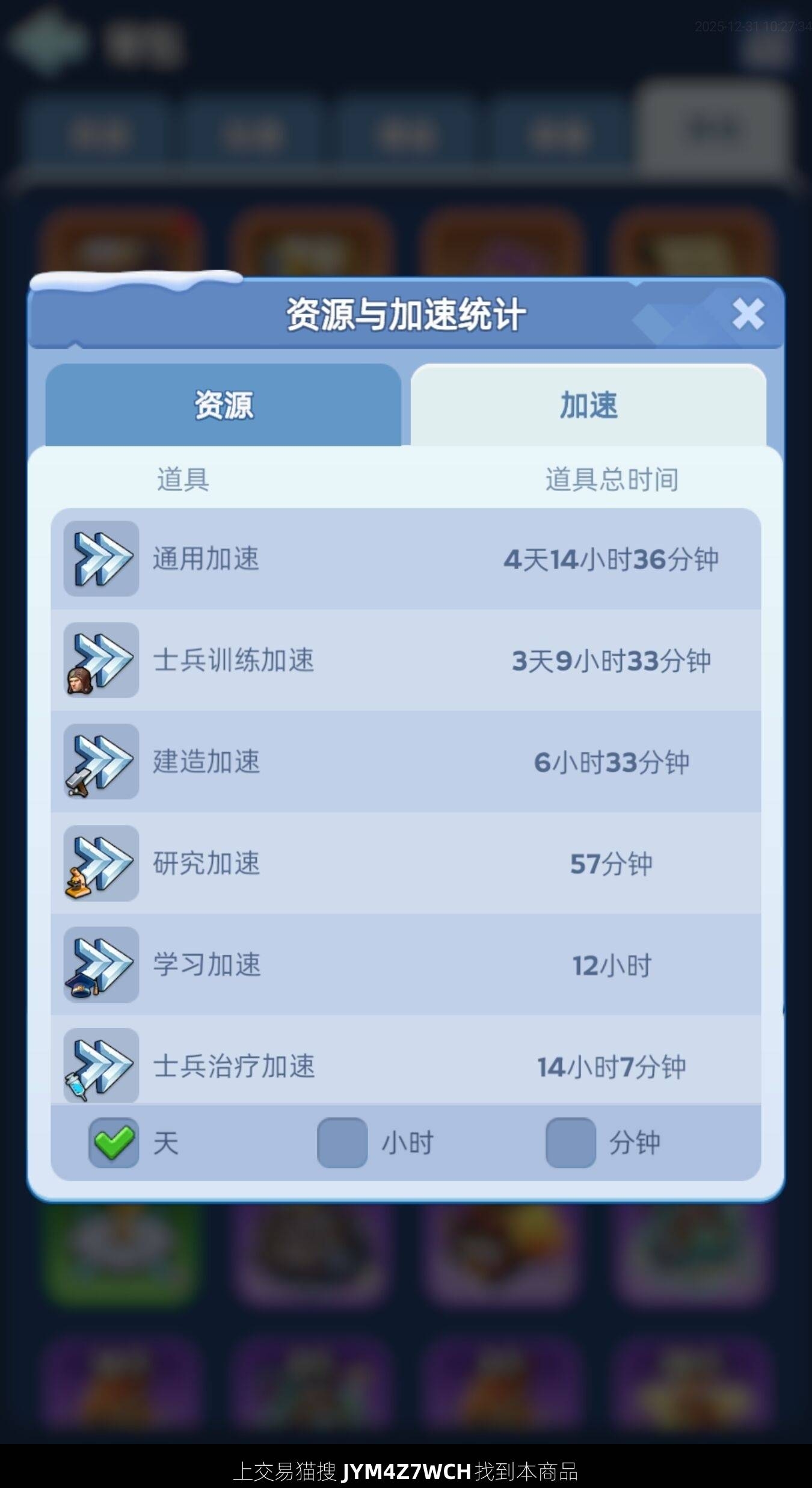
Task: Switch to the 资源 tab
Action: click(x=223, y=405)
